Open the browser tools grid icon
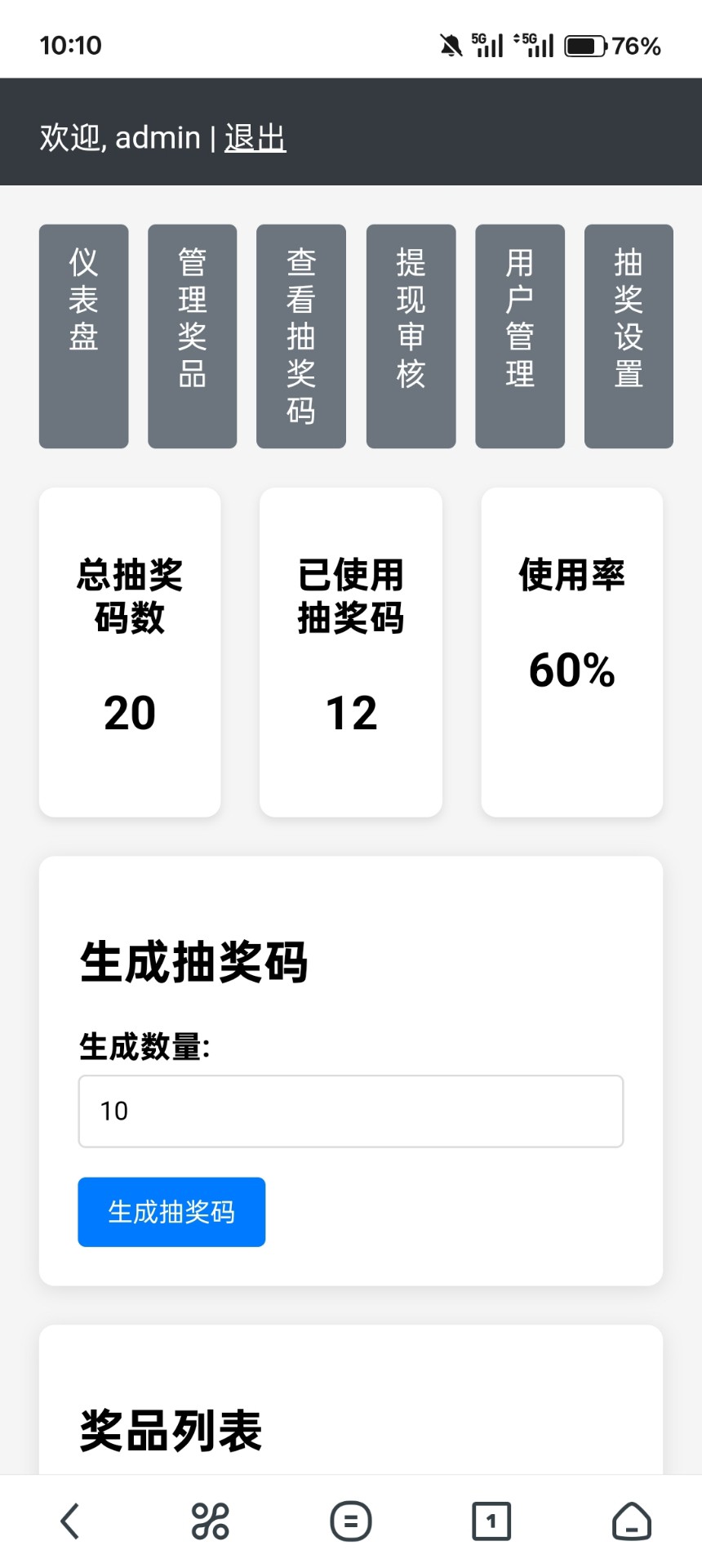The height and width of the screenshot is (1568, 702). [211, 1521]
